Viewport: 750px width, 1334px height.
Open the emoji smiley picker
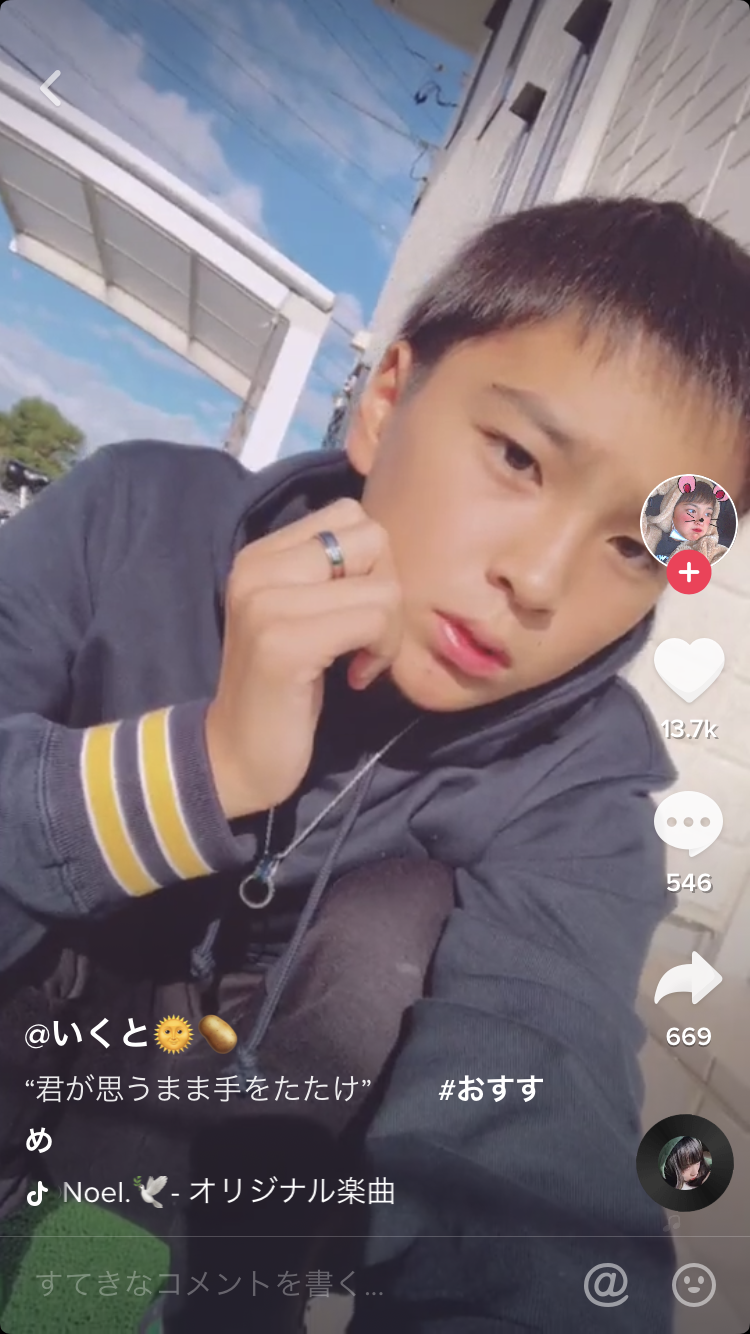pyautogui.click(x=694, y=1285)
